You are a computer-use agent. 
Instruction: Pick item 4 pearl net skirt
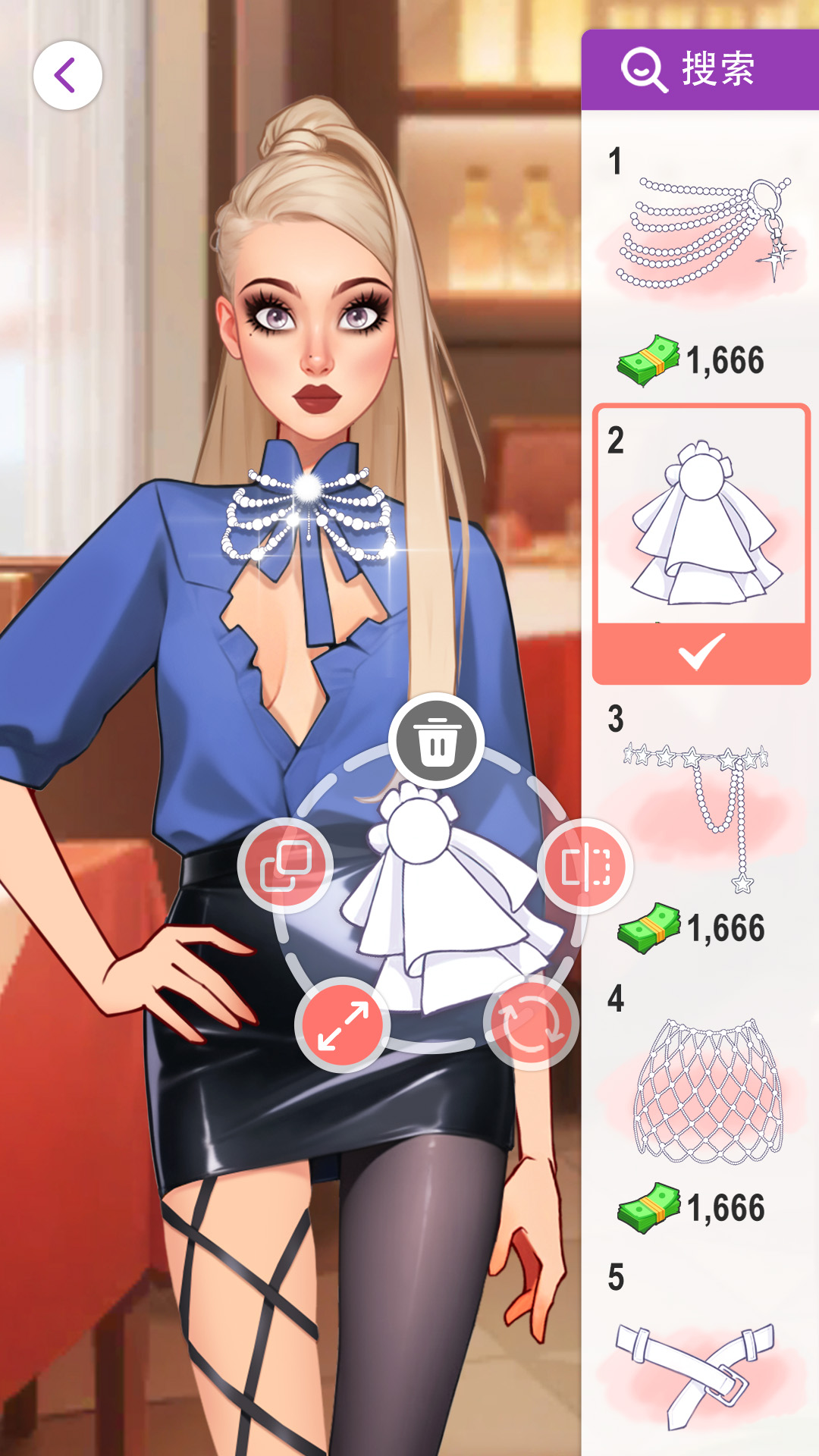[x=701, y=1092]
